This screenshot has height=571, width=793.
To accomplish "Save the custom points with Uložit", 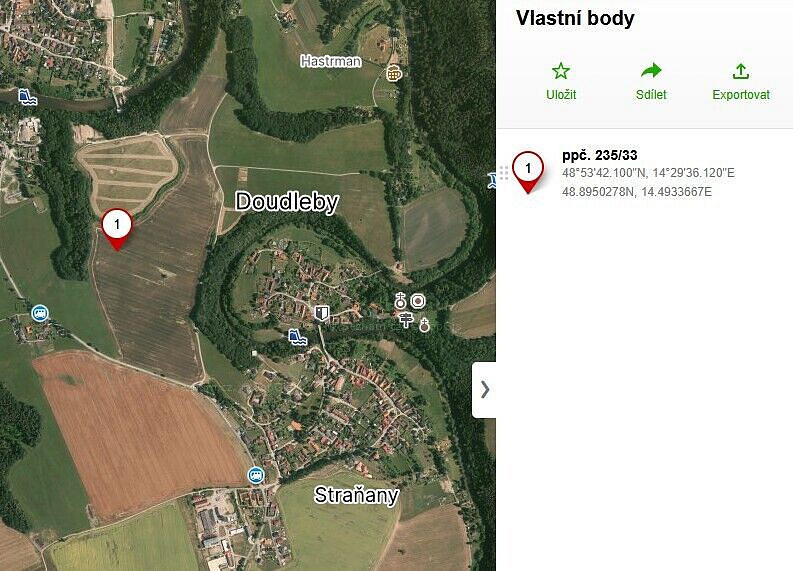I will (561, 81).
